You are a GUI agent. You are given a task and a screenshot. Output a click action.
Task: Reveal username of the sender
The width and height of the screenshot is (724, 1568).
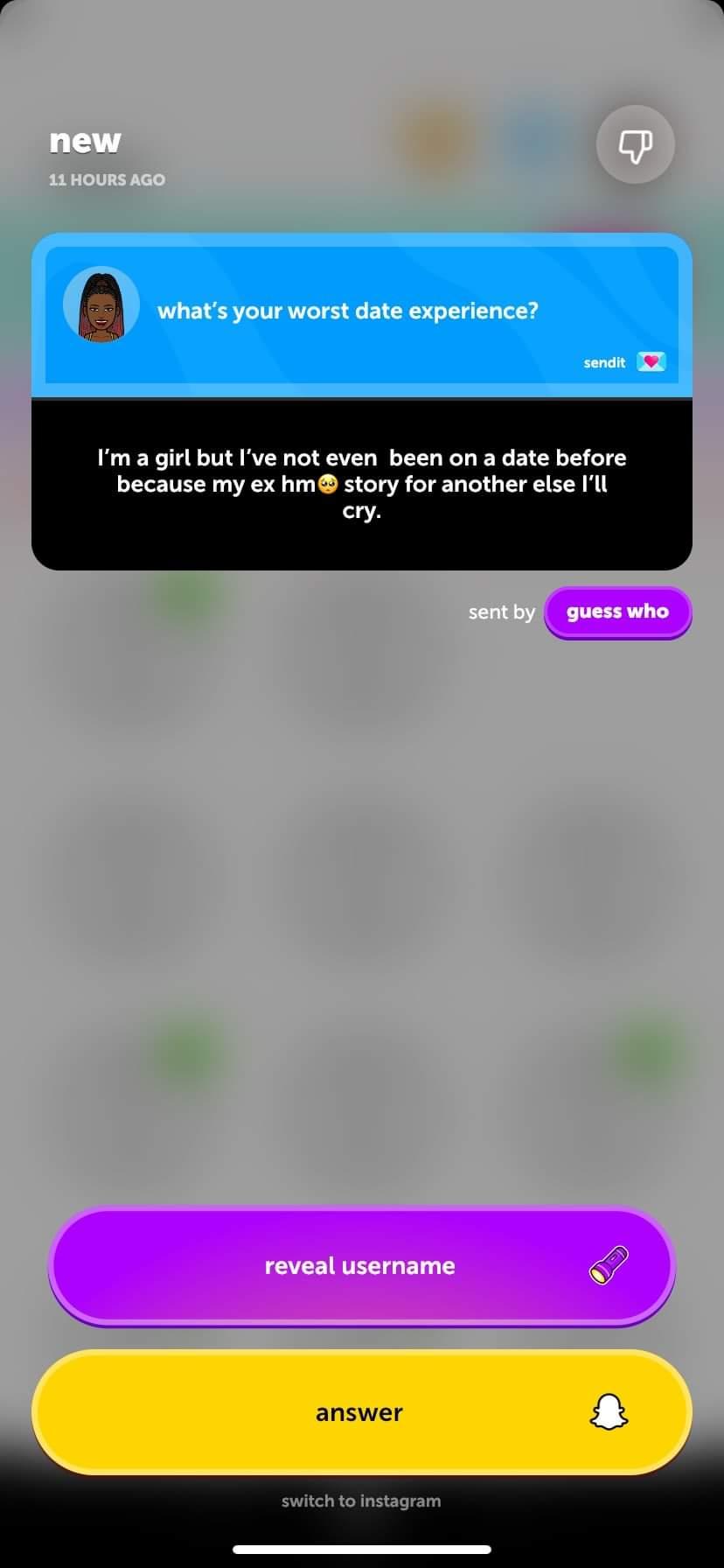pyautogui.click(x=361, y=1267)
